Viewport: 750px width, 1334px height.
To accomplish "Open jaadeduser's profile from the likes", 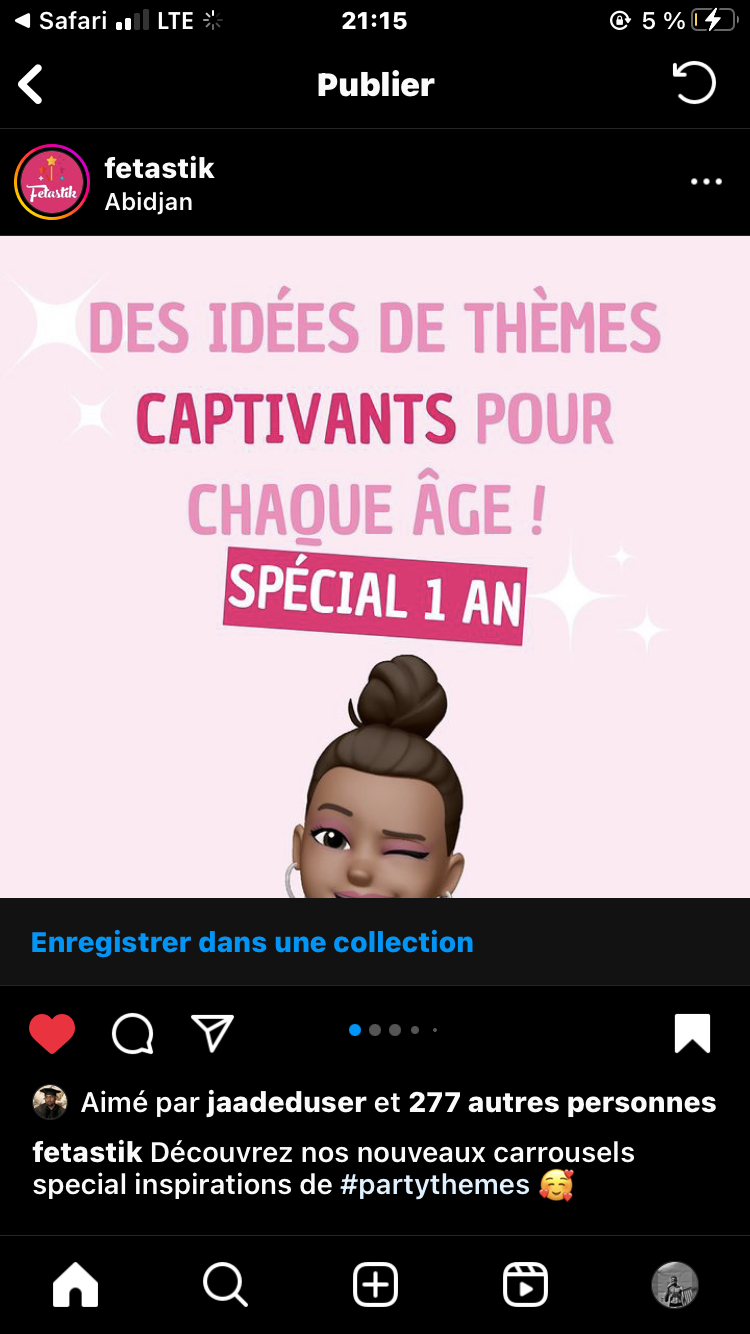I will click(x=286, y=1102).
